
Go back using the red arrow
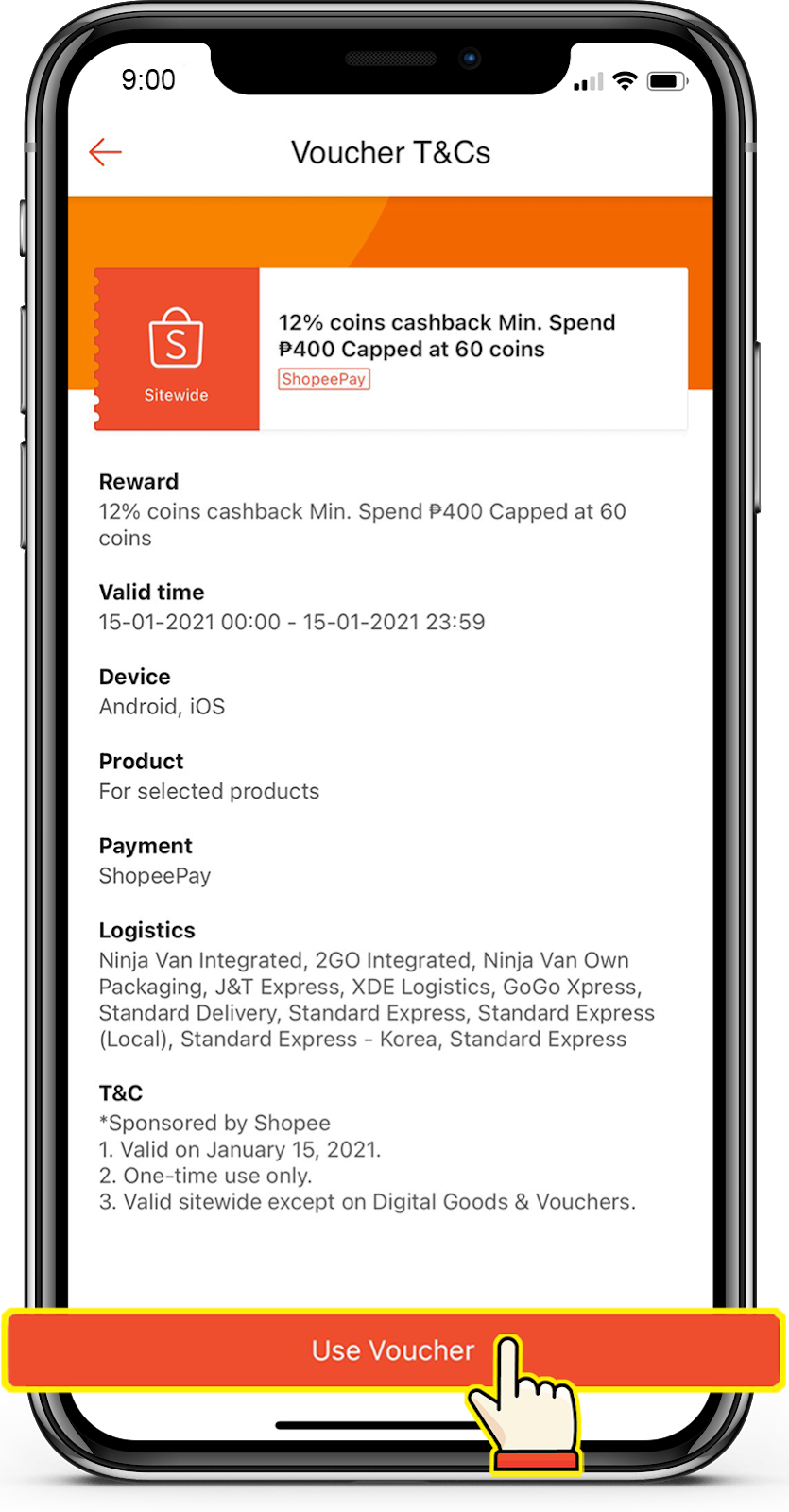pyautogui.click(x=105, y=152)
